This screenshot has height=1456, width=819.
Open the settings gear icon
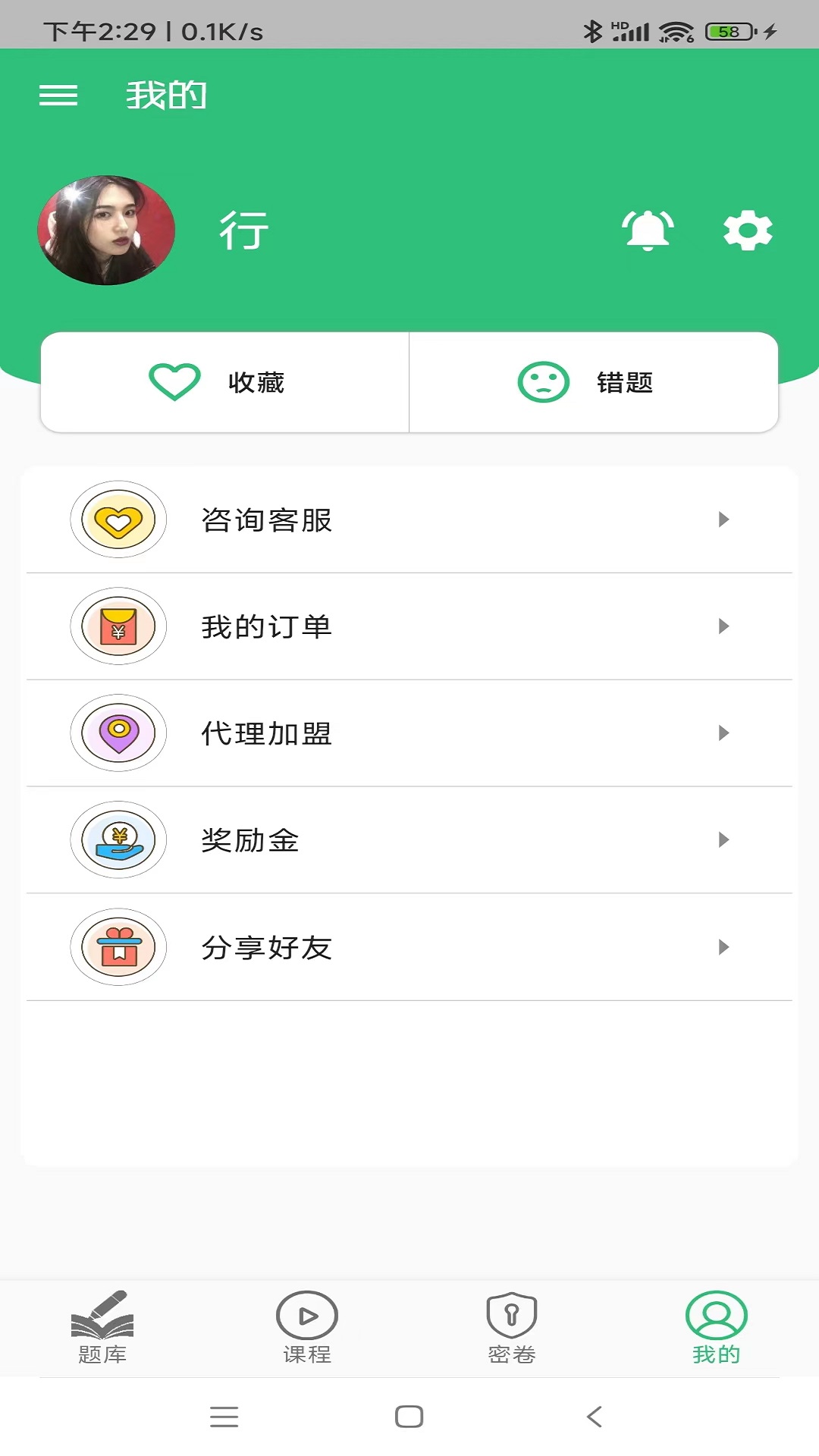(x=748, y=230)
